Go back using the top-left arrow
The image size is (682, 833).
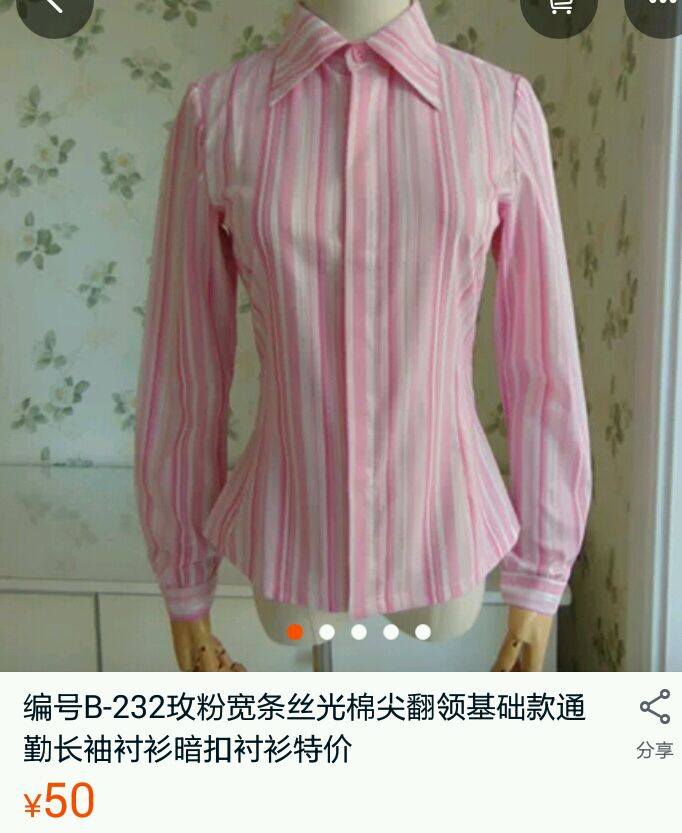coord(54,10)
